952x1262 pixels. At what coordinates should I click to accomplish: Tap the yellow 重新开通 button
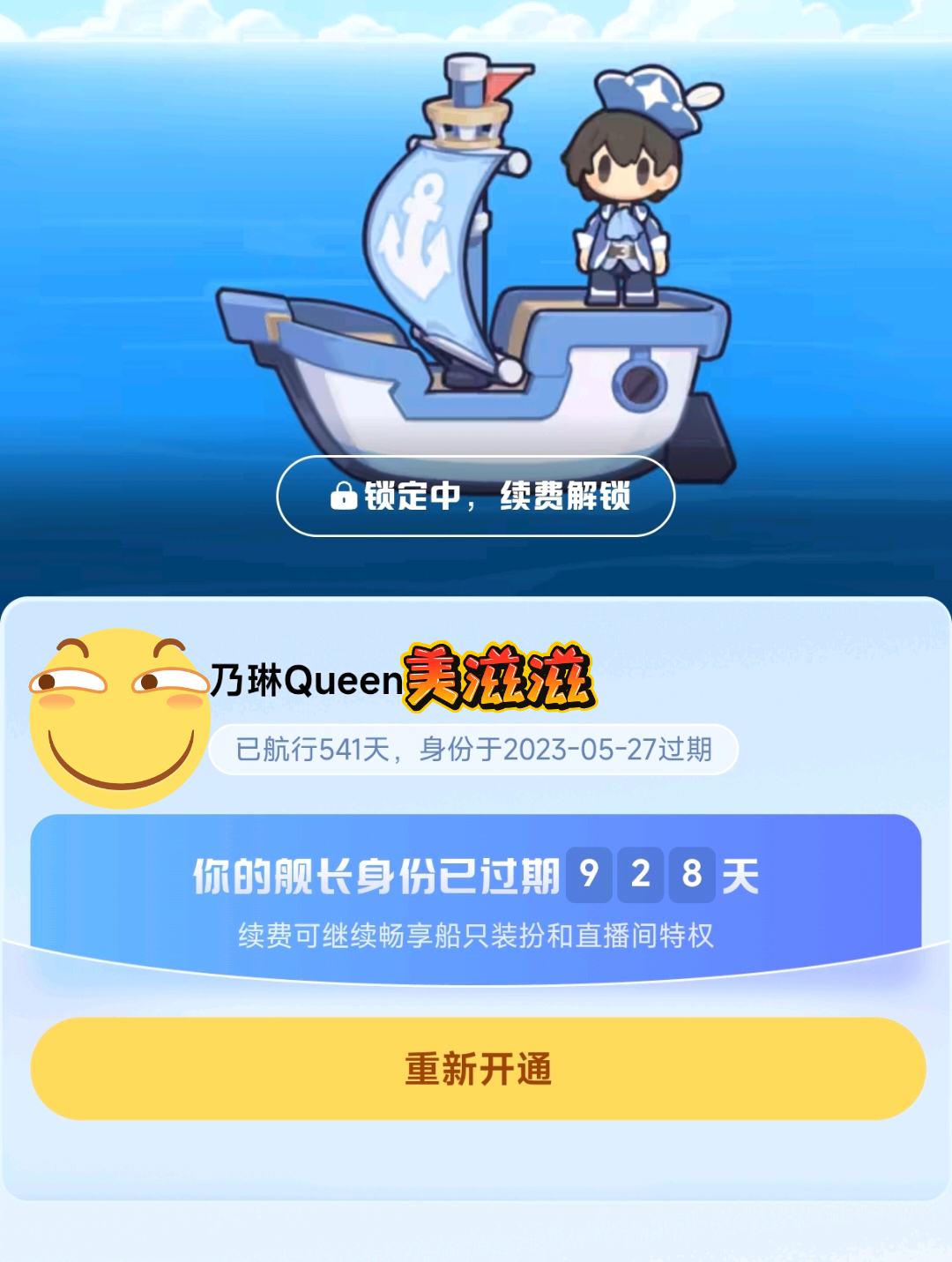[478, 1069]
